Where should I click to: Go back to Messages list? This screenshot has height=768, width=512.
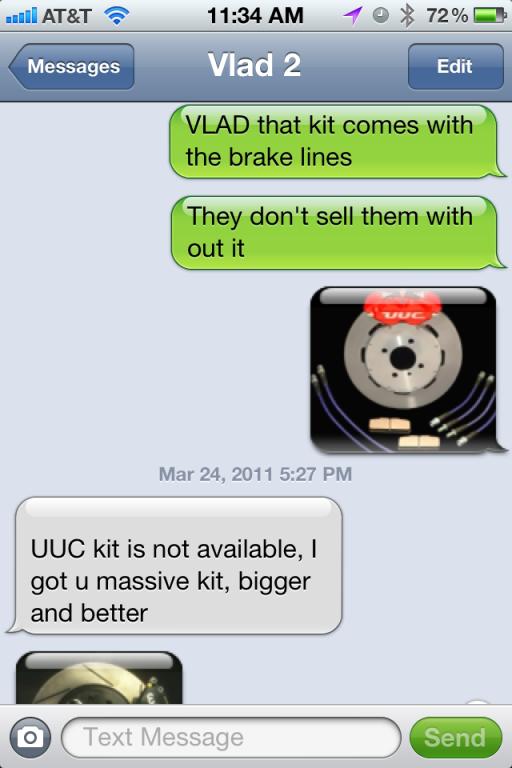72,66
